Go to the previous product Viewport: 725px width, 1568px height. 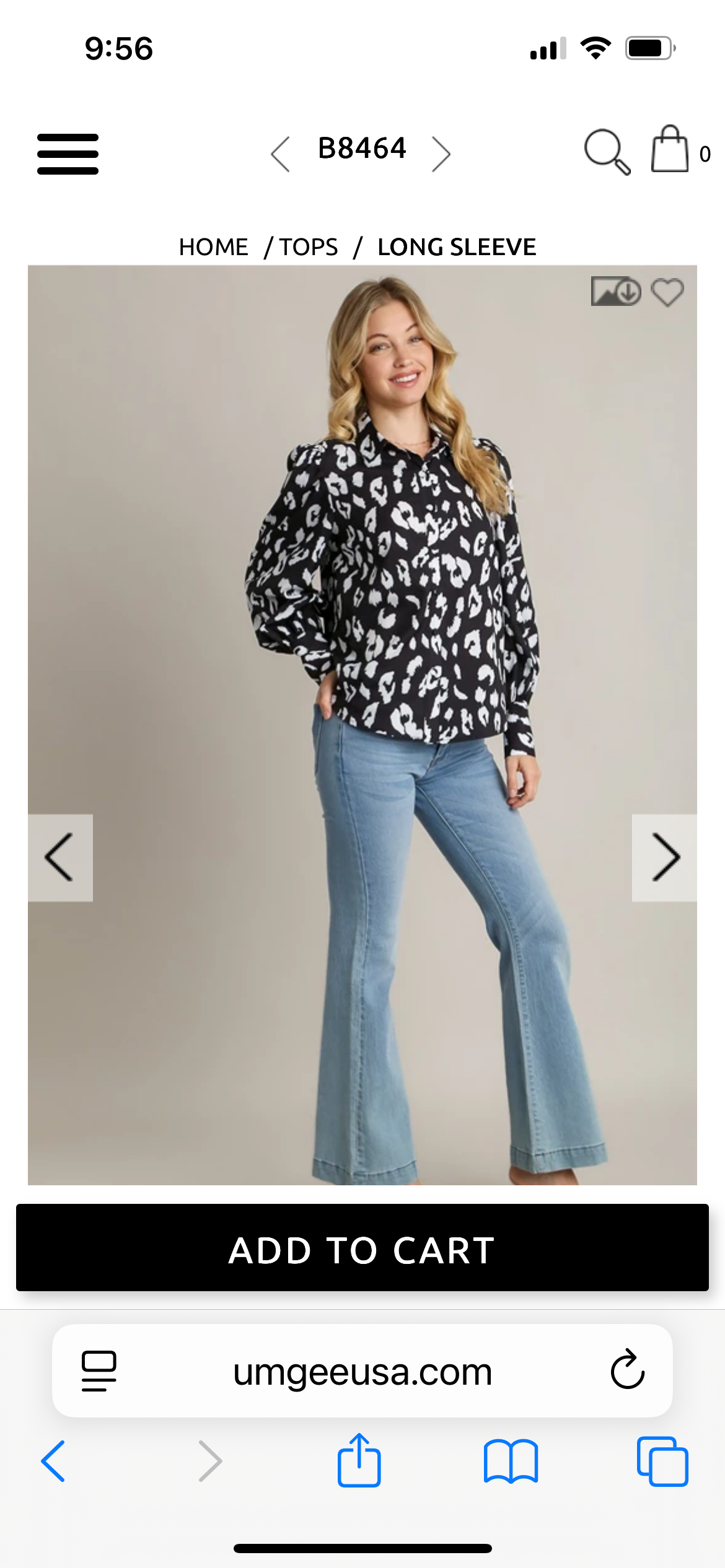coord(281,154)
